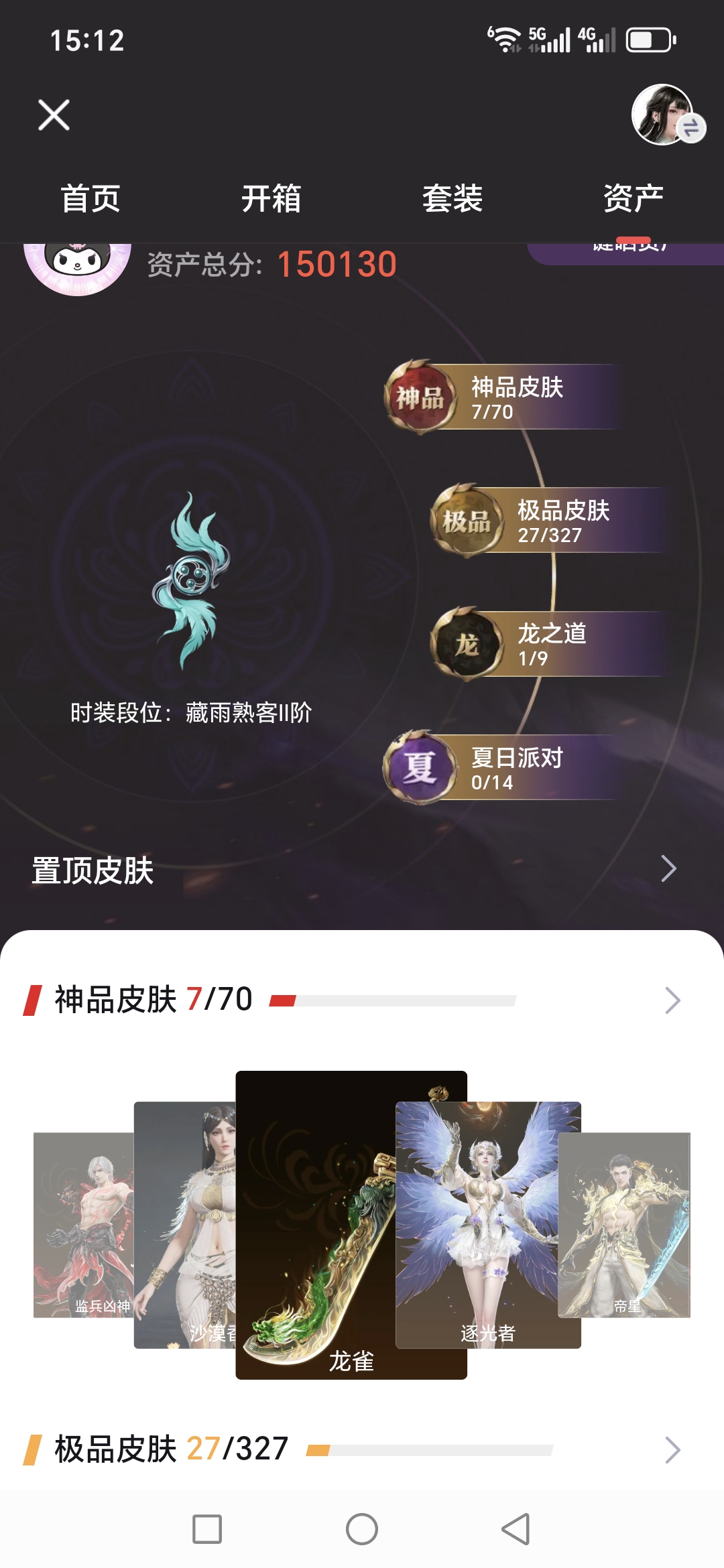This screenshot has height=1568, width=724.
Task: Switch to the 开箱 tab
Action: [x=271, y=198]
